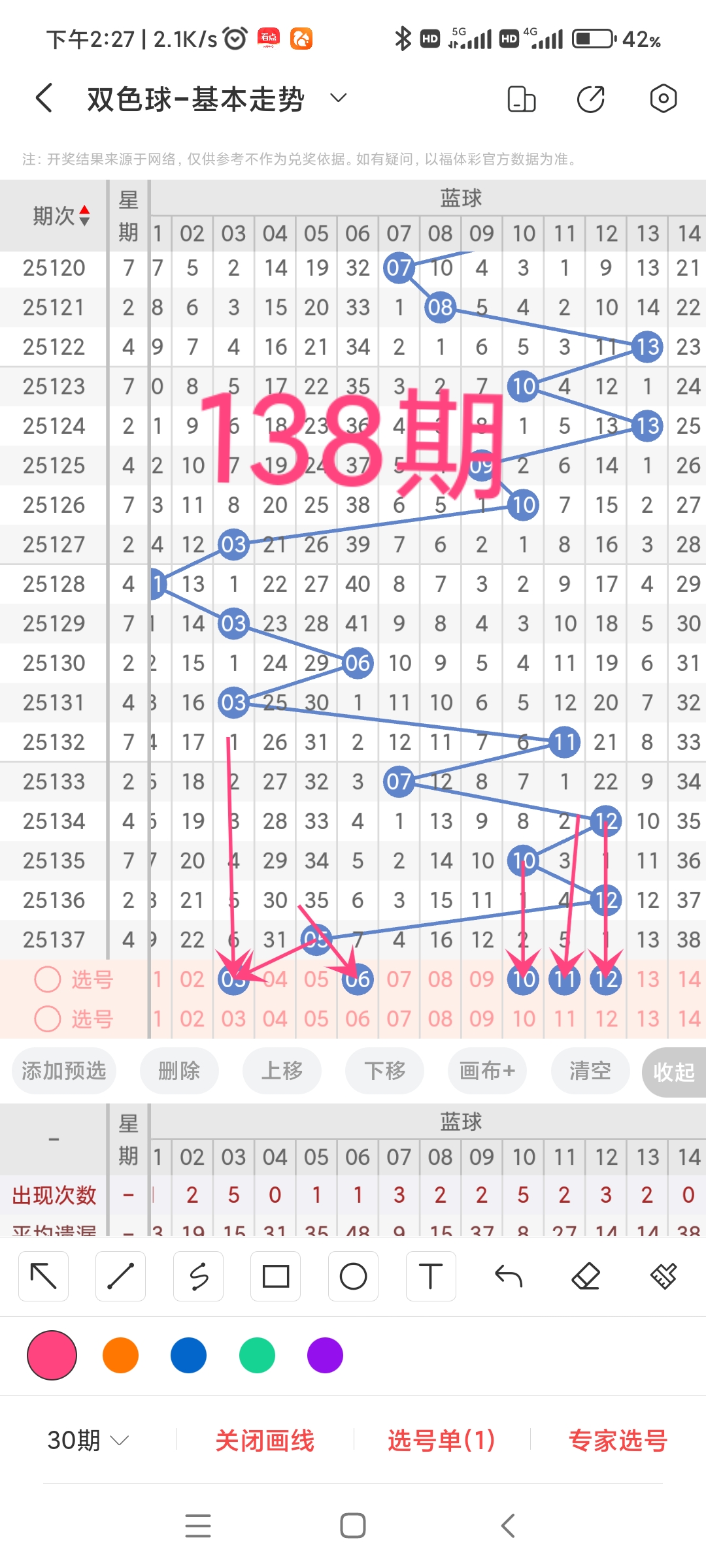Tap 清空 to clear selections

pos(590,1071)
